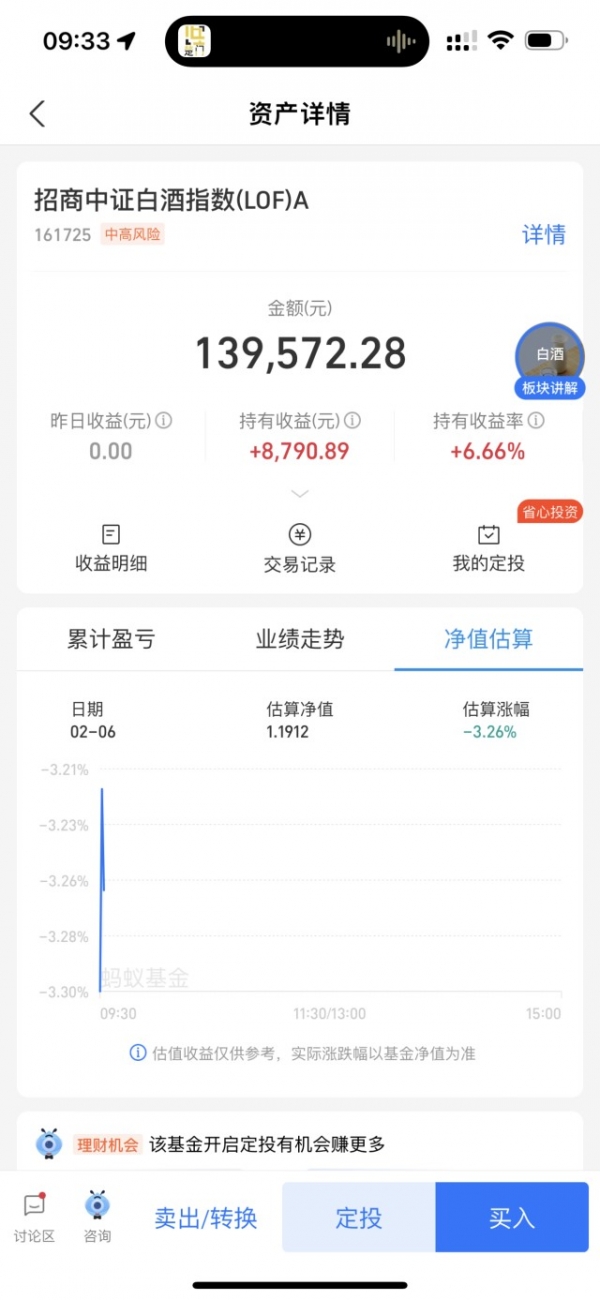Tap info icon beside 持有收益率
Viewport: 600px width, 1300px height.
[537, 421]
